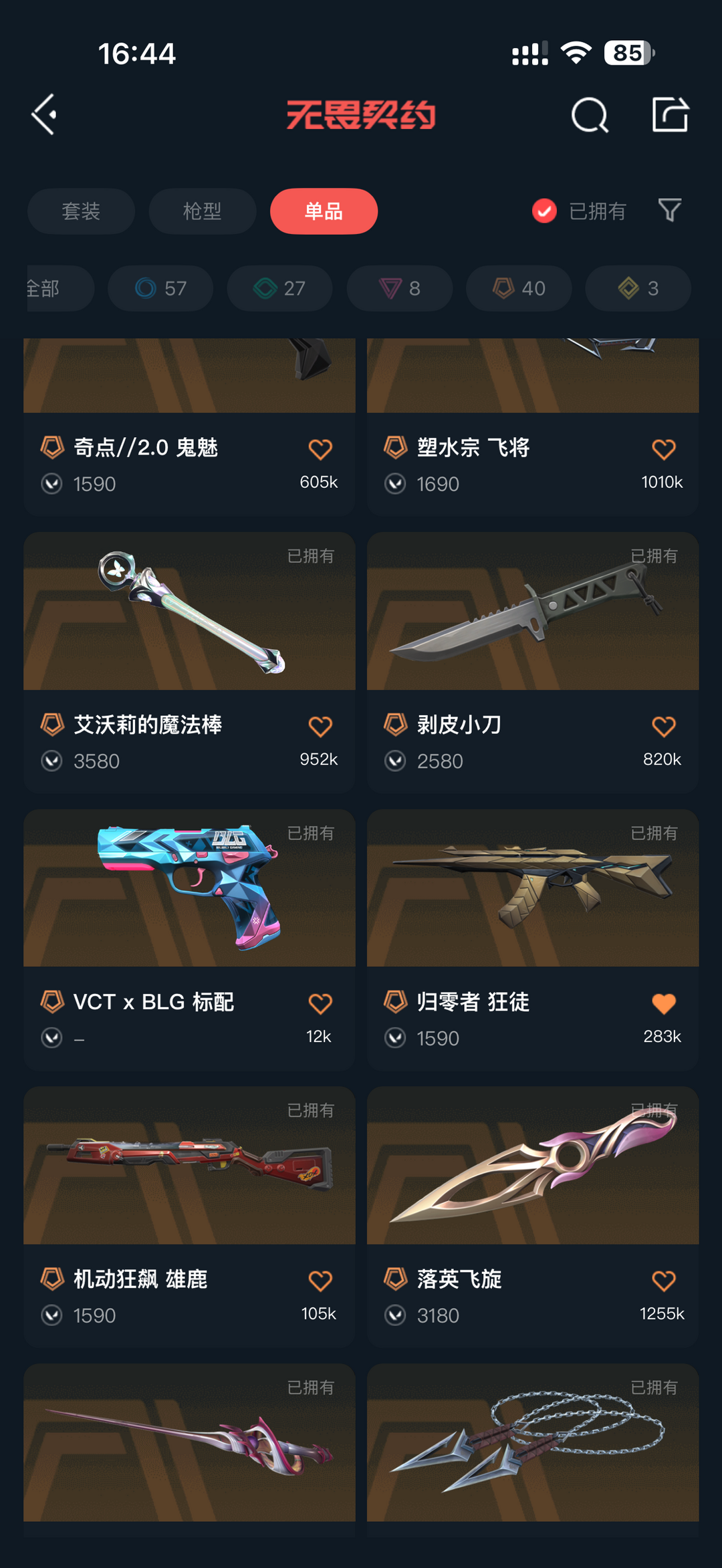Favorite the 落英飞旋 skin with heart
Screen dimensions: 722x1568
click(663, 1281)
